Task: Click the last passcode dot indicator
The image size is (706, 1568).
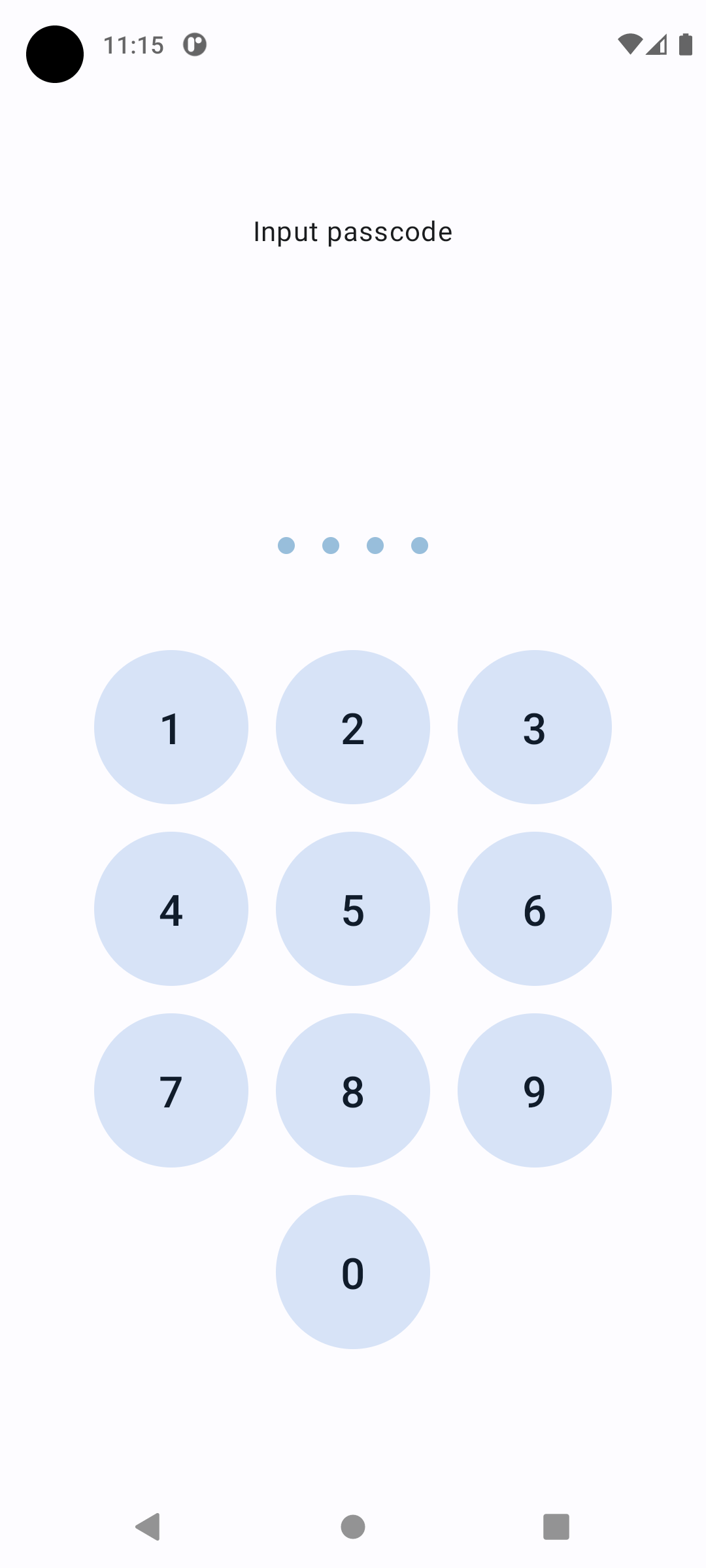Action: pyautogui.click(x=419, y=546)
